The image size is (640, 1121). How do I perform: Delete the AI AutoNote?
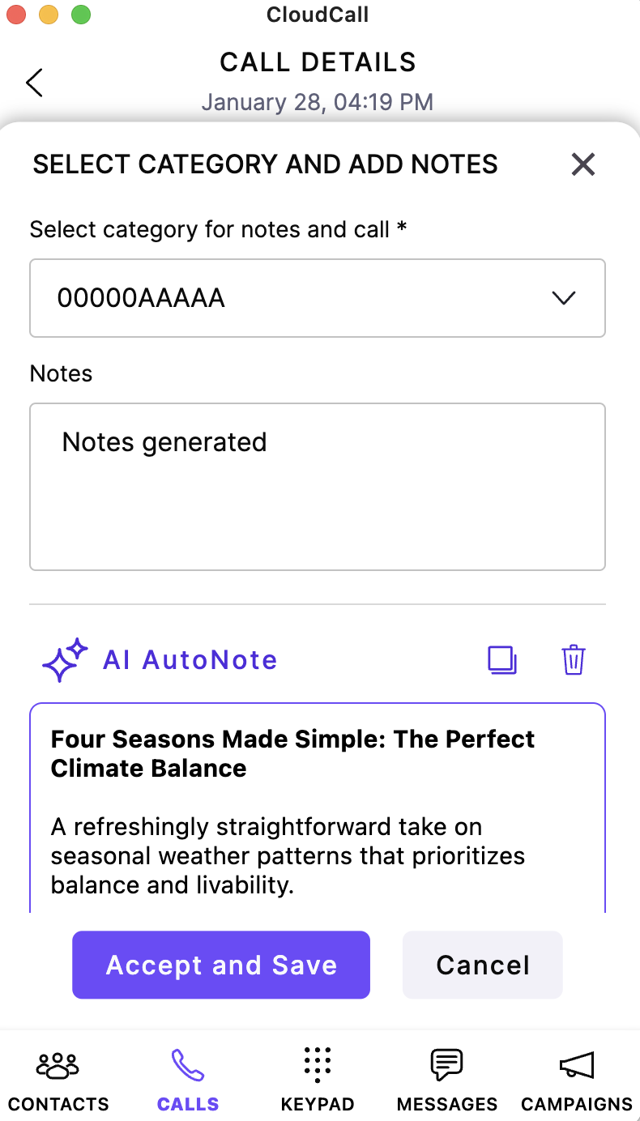(573, 660)
